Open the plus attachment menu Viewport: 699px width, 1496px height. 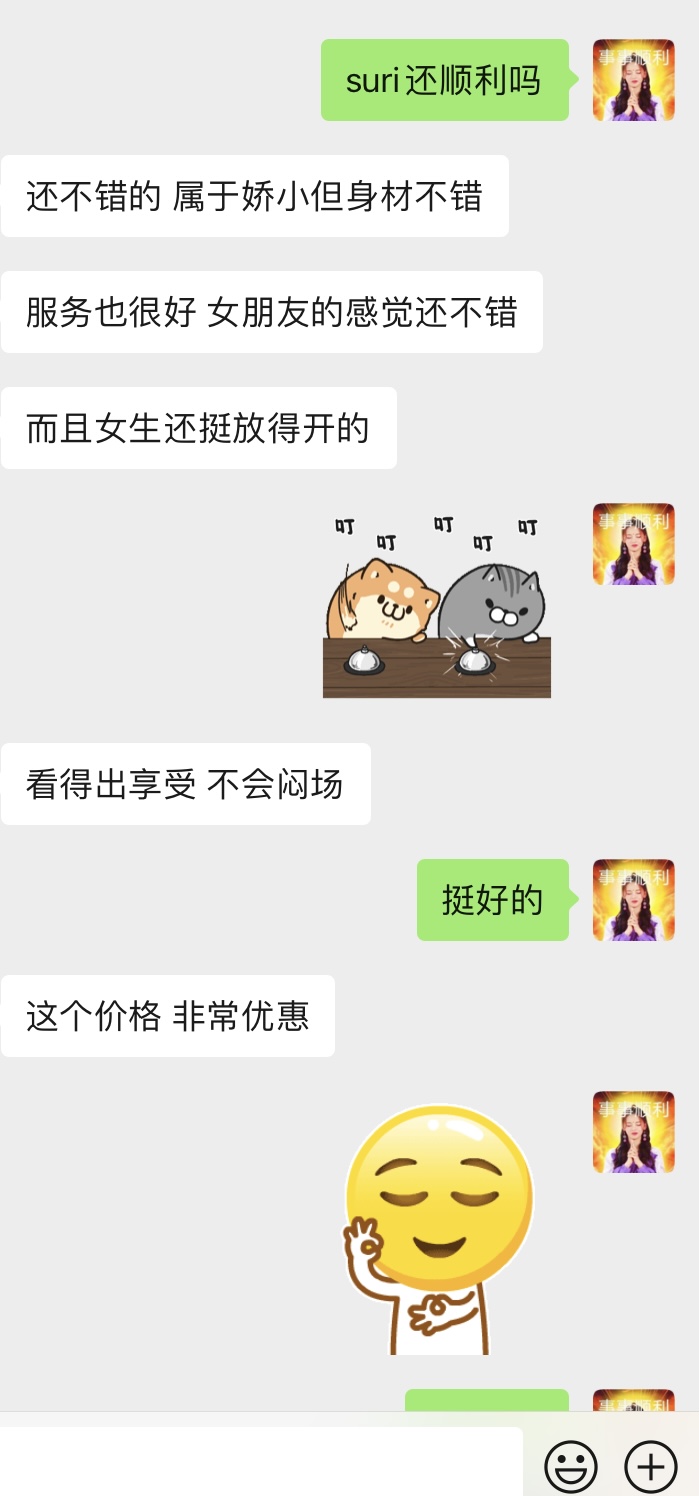coord(651,1467)
